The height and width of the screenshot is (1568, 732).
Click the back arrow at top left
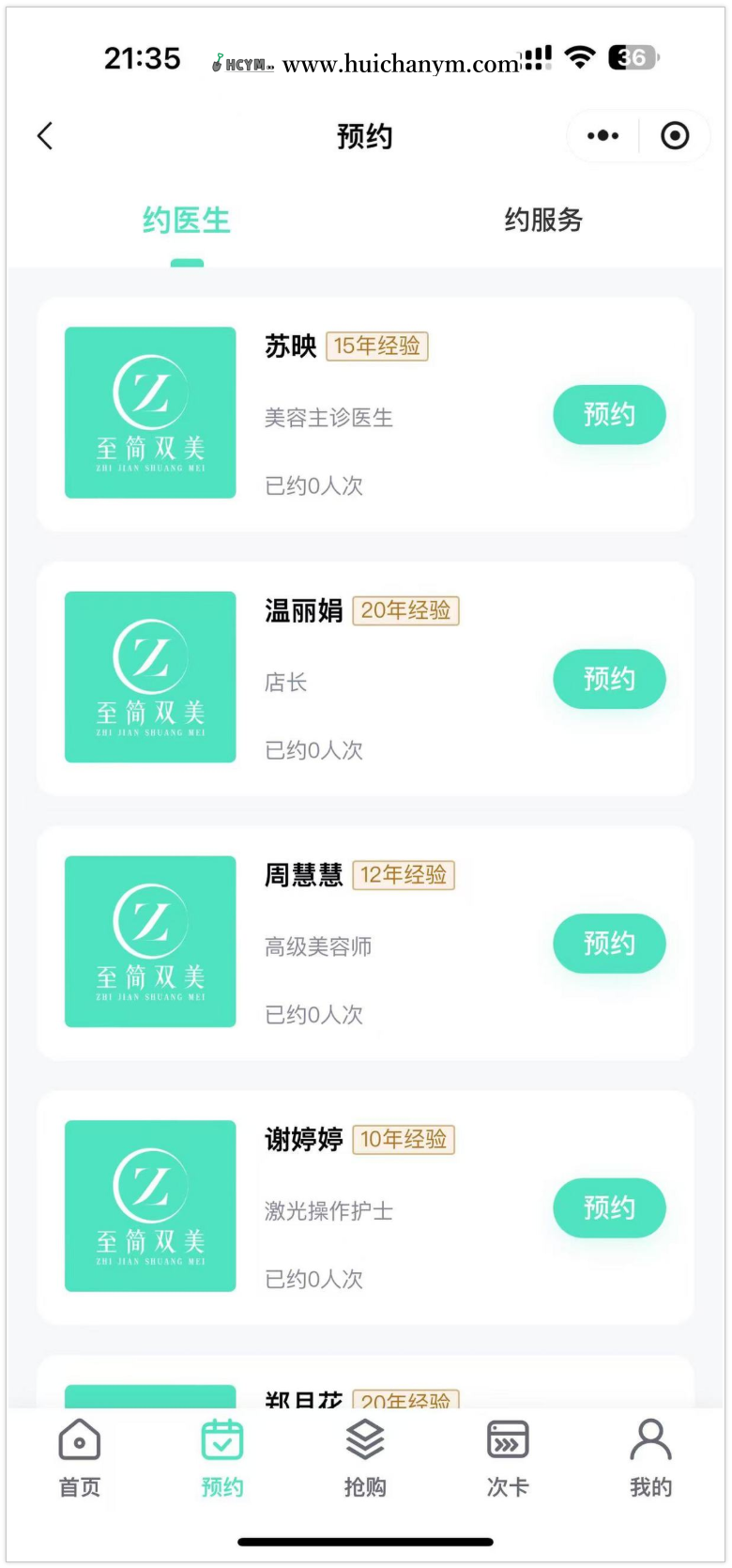pyautogui.click(x=46, y=136)
